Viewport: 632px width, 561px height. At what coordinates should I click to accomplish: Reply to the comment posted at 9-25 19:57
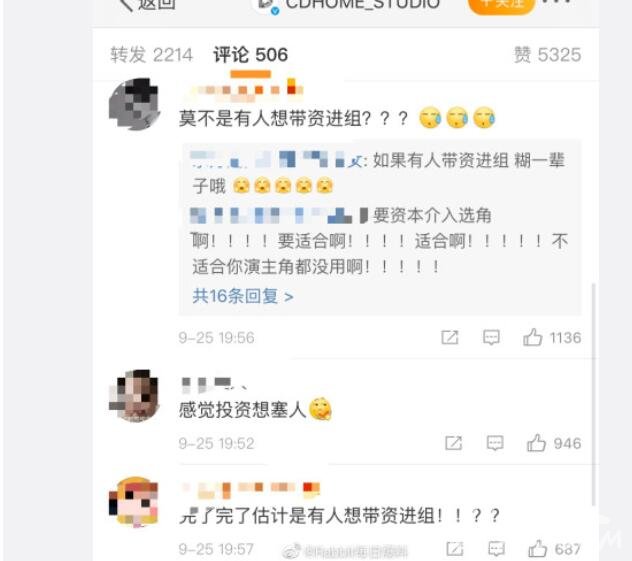click(x=496, y=549)
